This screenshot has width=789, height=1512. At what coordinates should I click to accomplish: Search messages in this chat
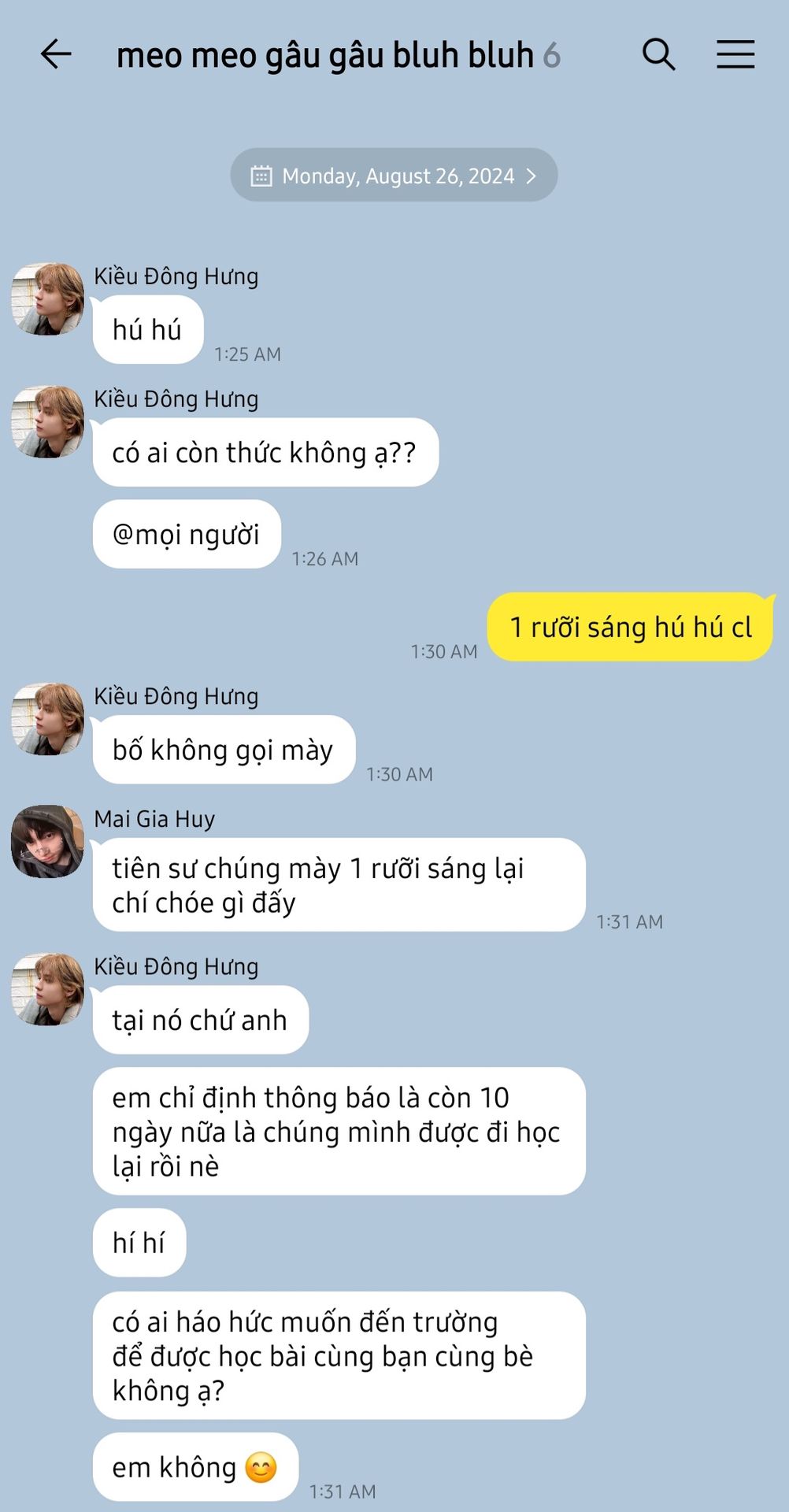[x=658, y=55]
